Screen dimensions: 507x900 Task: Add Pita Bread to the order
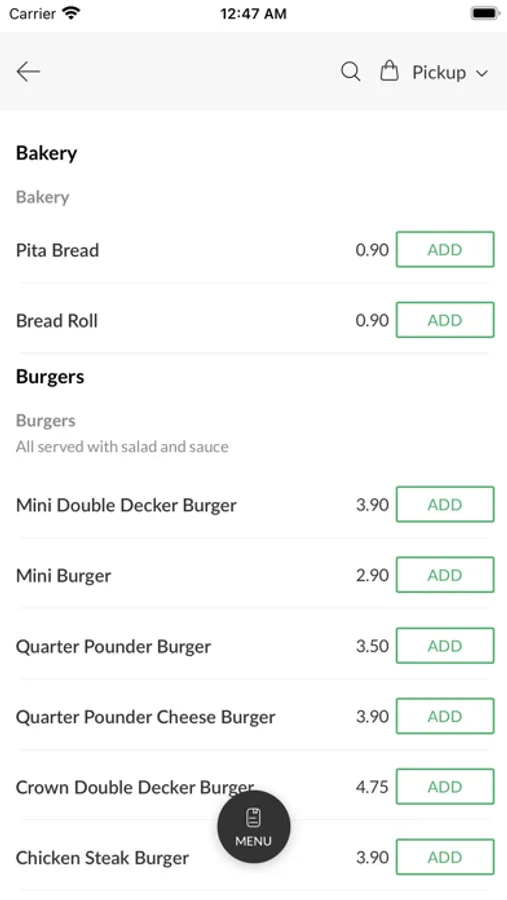[x=445, y=250]
